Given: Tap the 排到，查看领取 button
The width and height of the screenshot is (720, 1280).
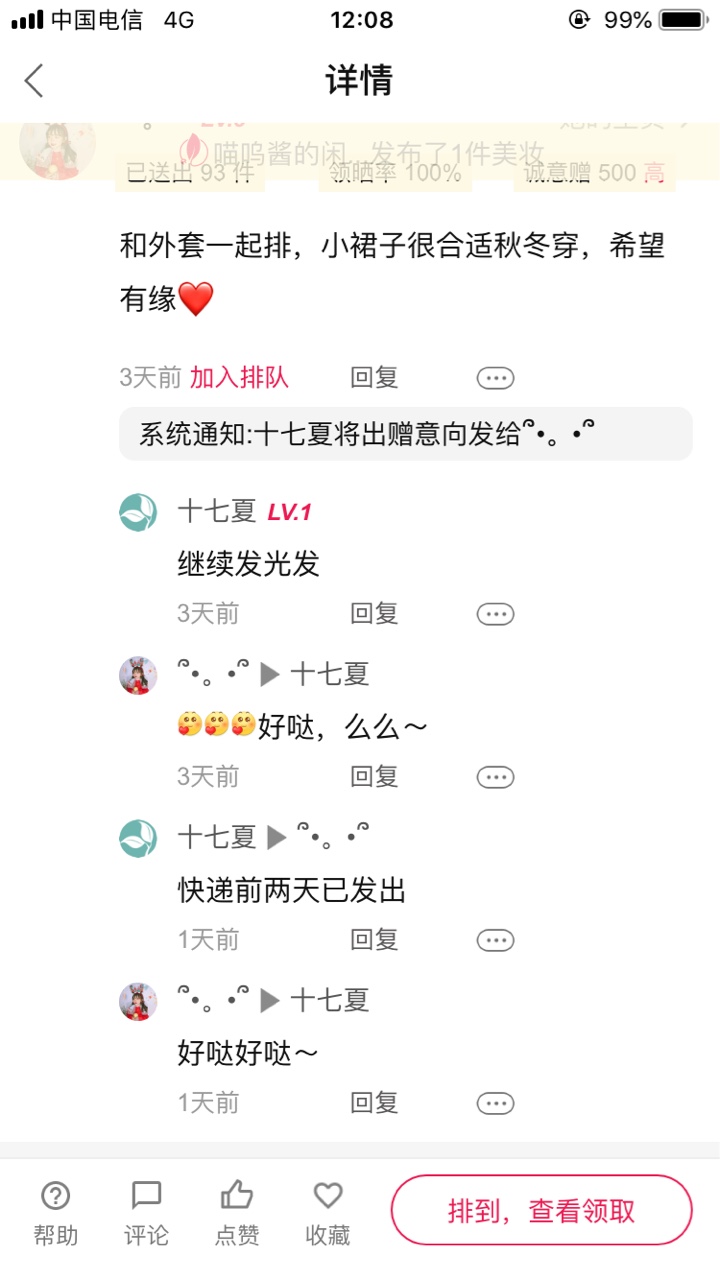Looking at the screenshot, I should [x=541, y=1211].
